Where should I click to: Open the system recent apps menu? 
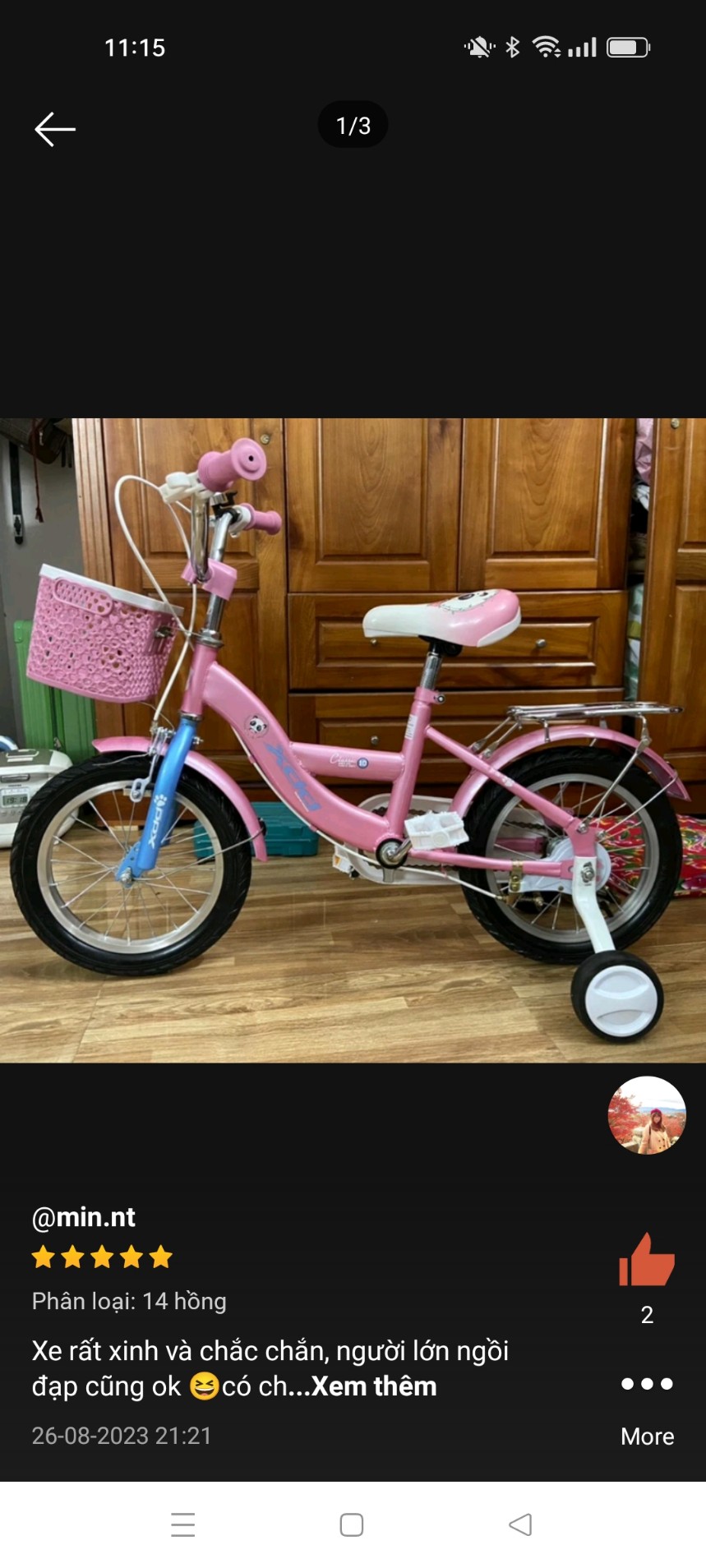click(183, 1524)
